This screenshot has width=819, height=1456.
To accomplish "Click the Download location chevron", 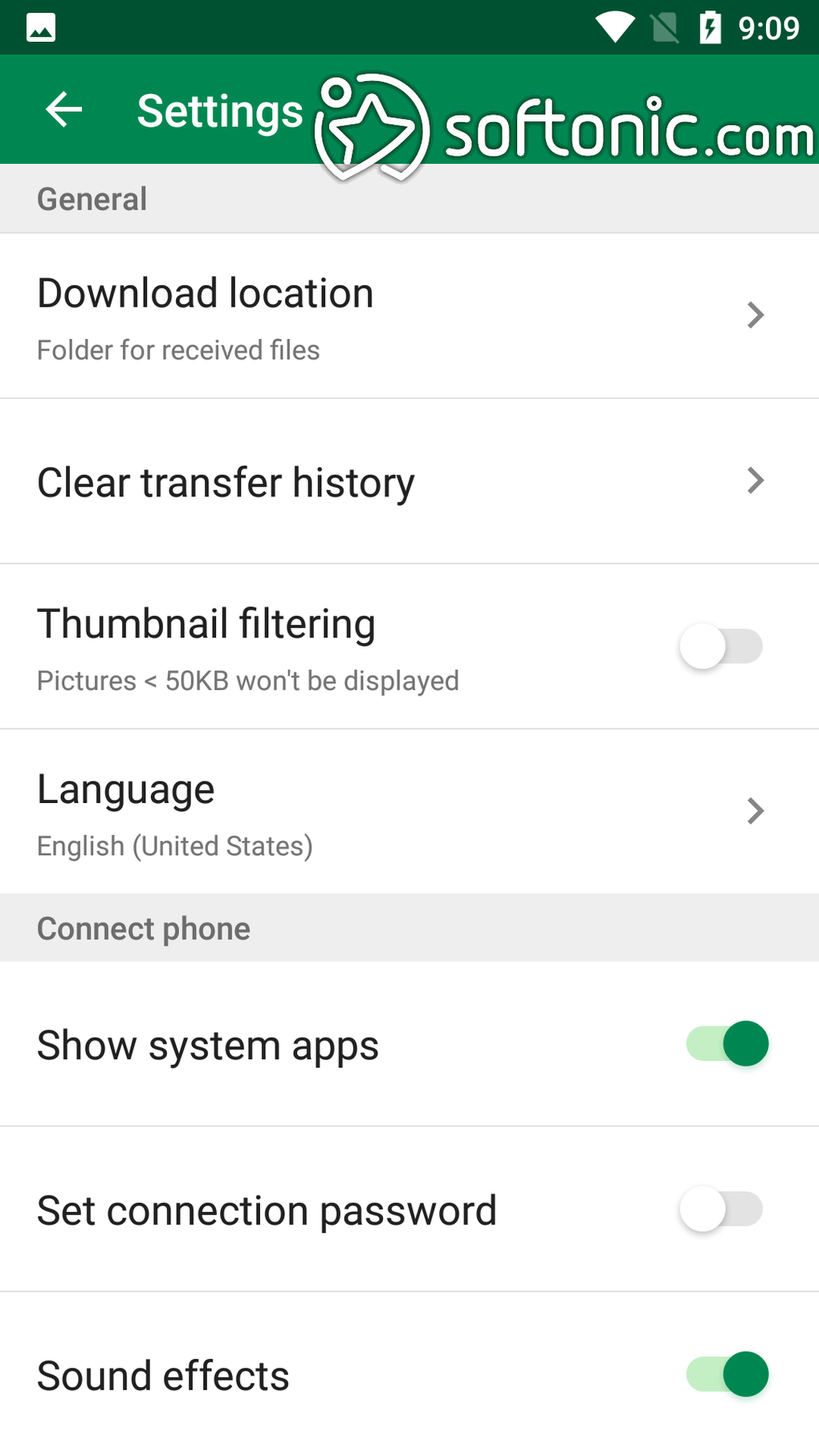I will click(755, 315).
